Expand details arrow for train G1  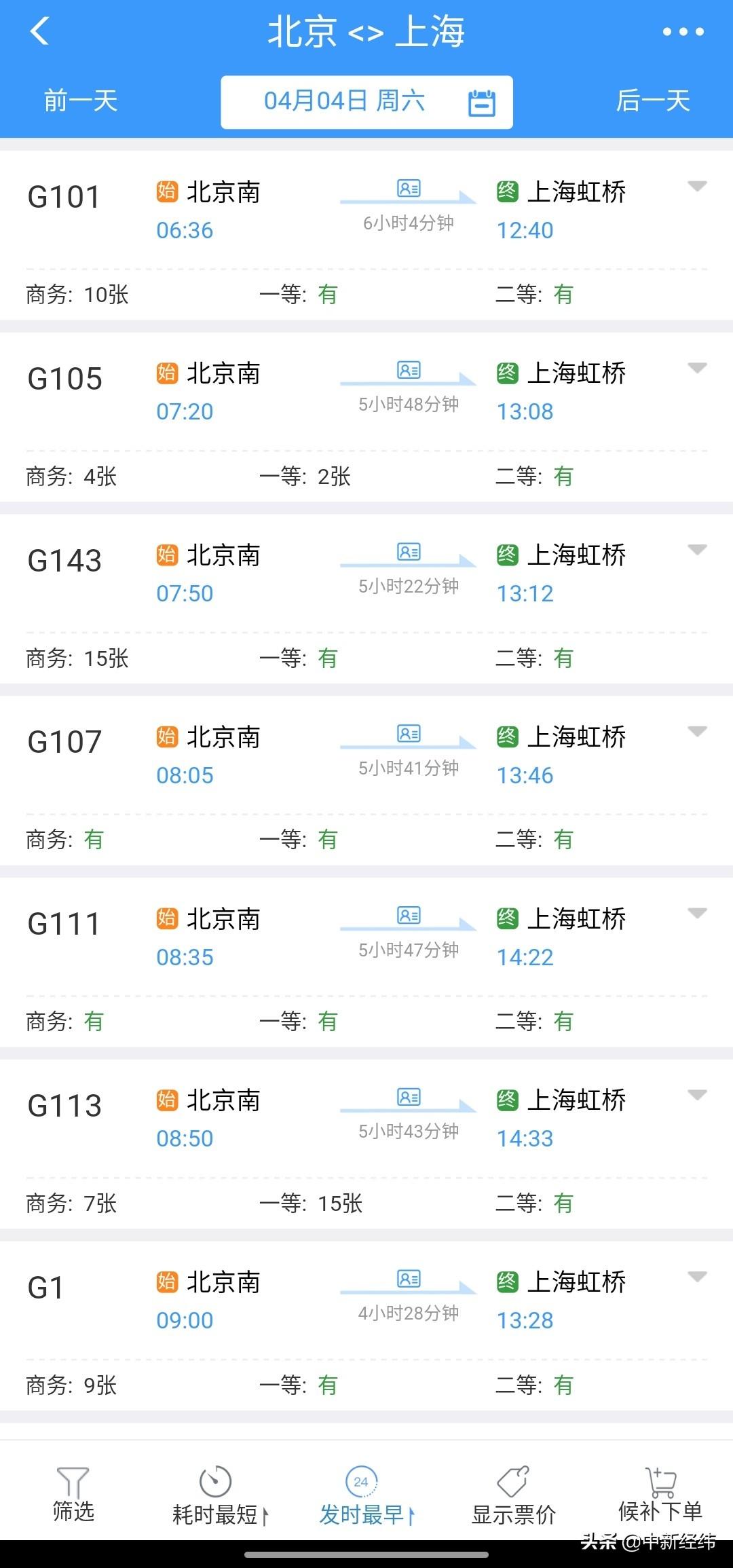point(697,1277)
